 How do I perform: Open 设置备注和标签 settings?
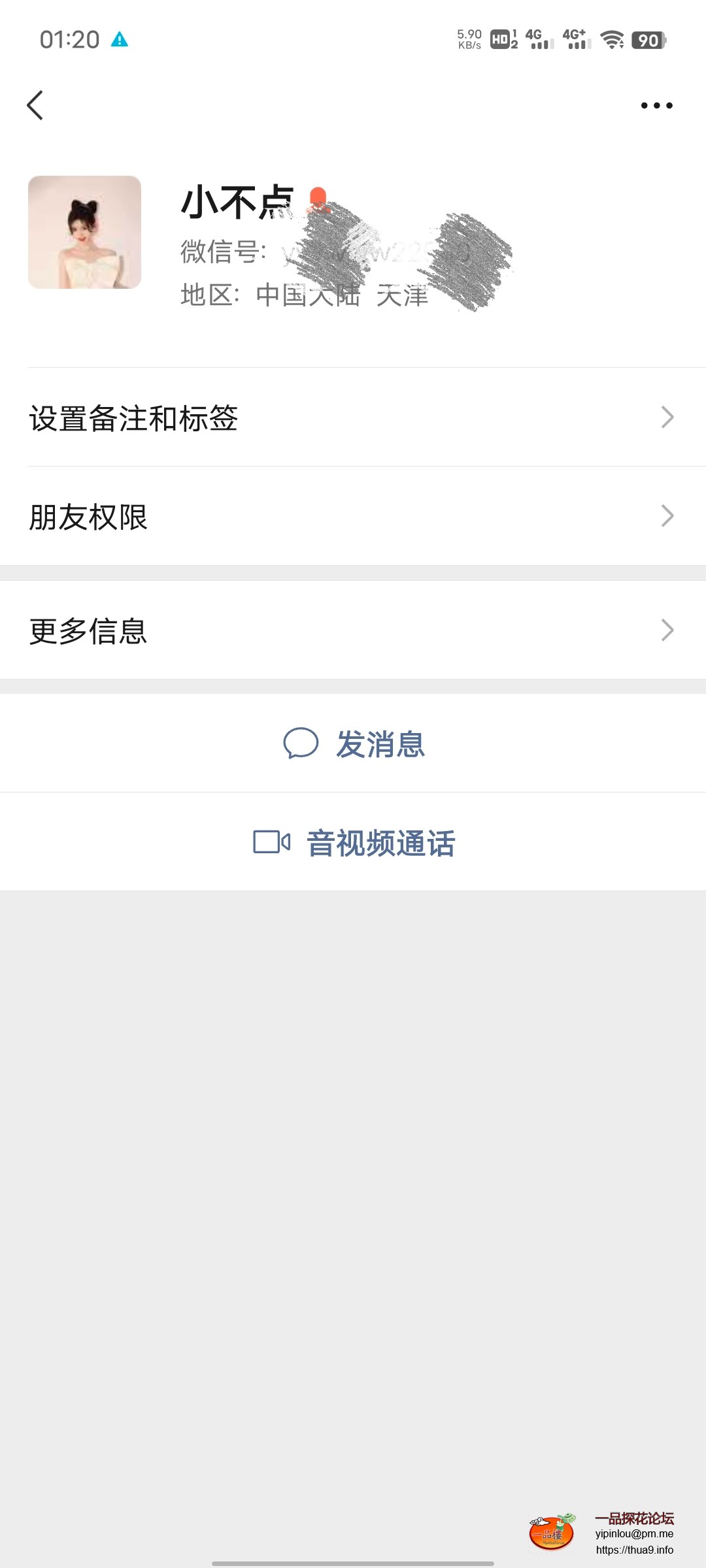tap(353, 417)
